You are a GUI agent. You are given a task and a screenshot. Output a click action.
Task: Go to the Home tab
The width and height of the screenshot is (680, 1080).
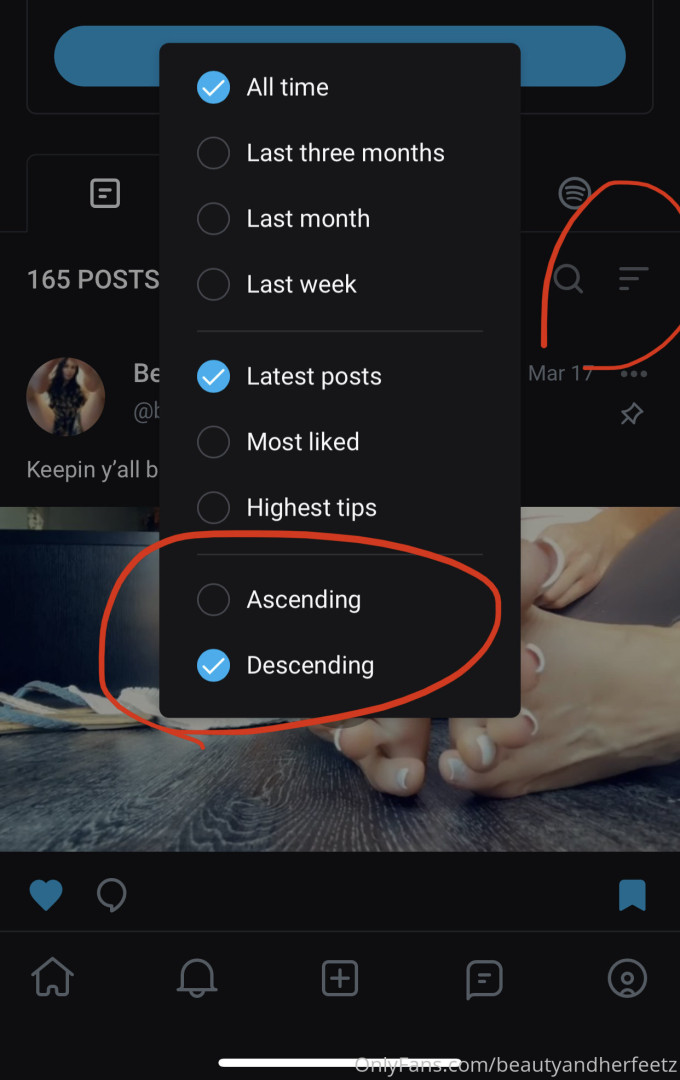coord(52,979)
